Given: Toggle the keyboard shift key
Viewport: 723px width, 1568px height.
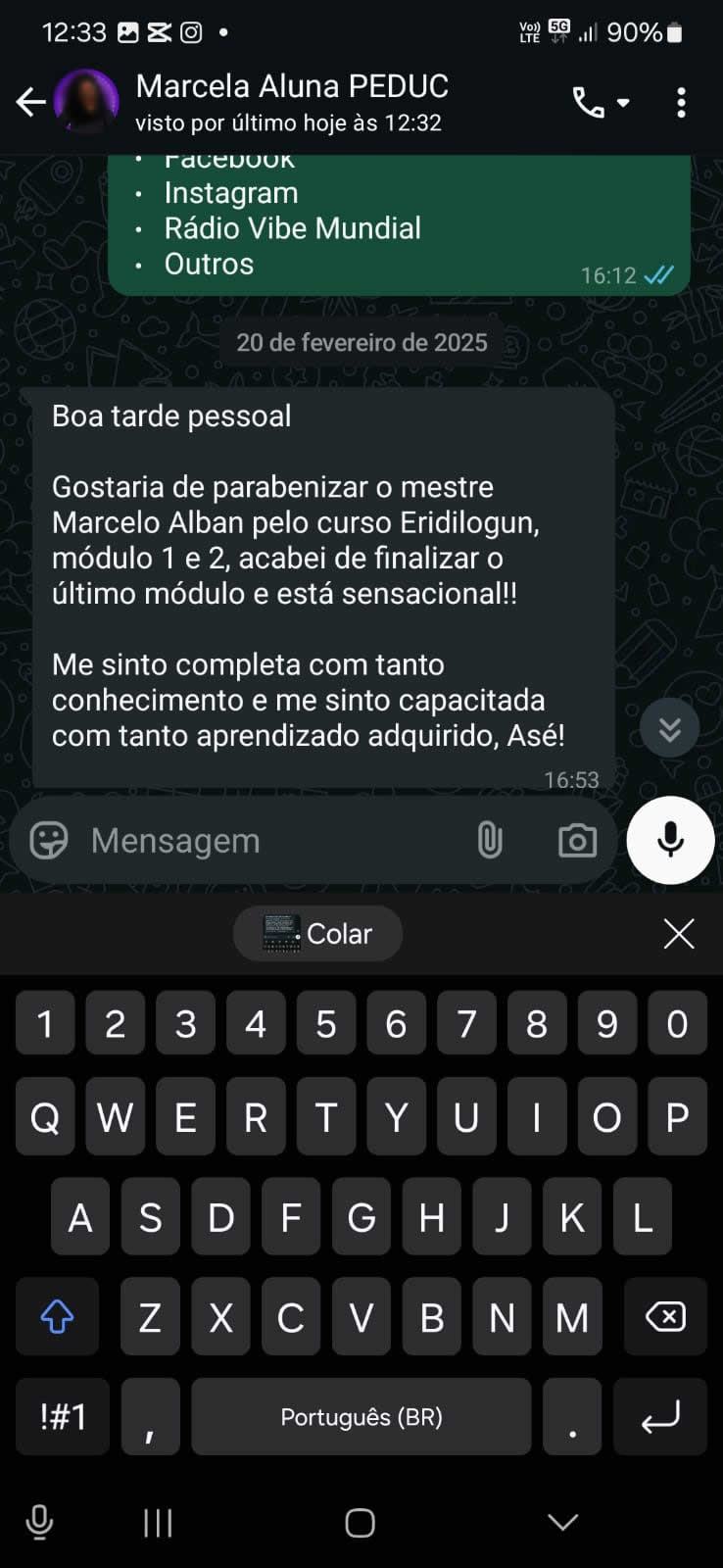Looking at the screenshot, I should click(x=57, y=1317).
